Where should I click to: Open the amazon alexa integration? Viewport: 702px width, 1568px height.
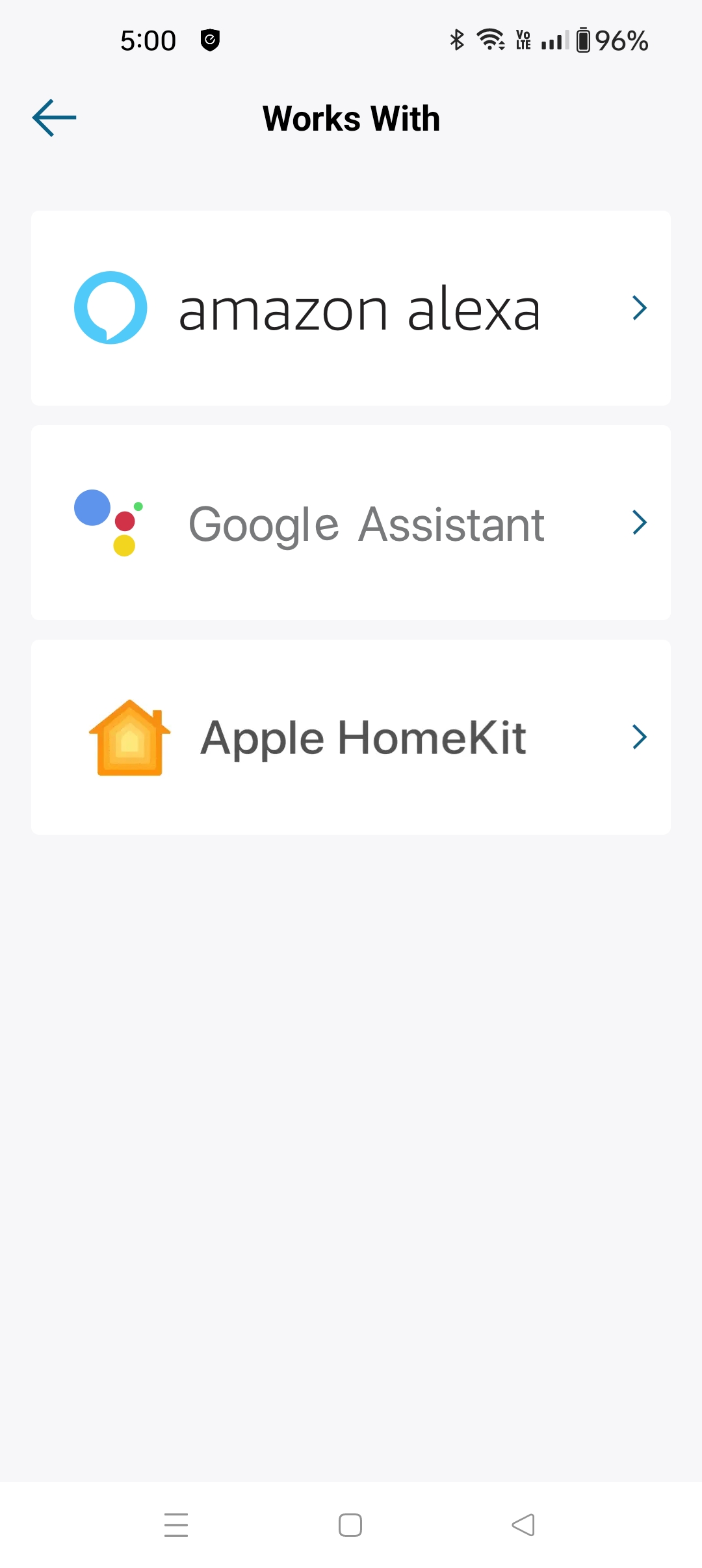pos(351,308)
